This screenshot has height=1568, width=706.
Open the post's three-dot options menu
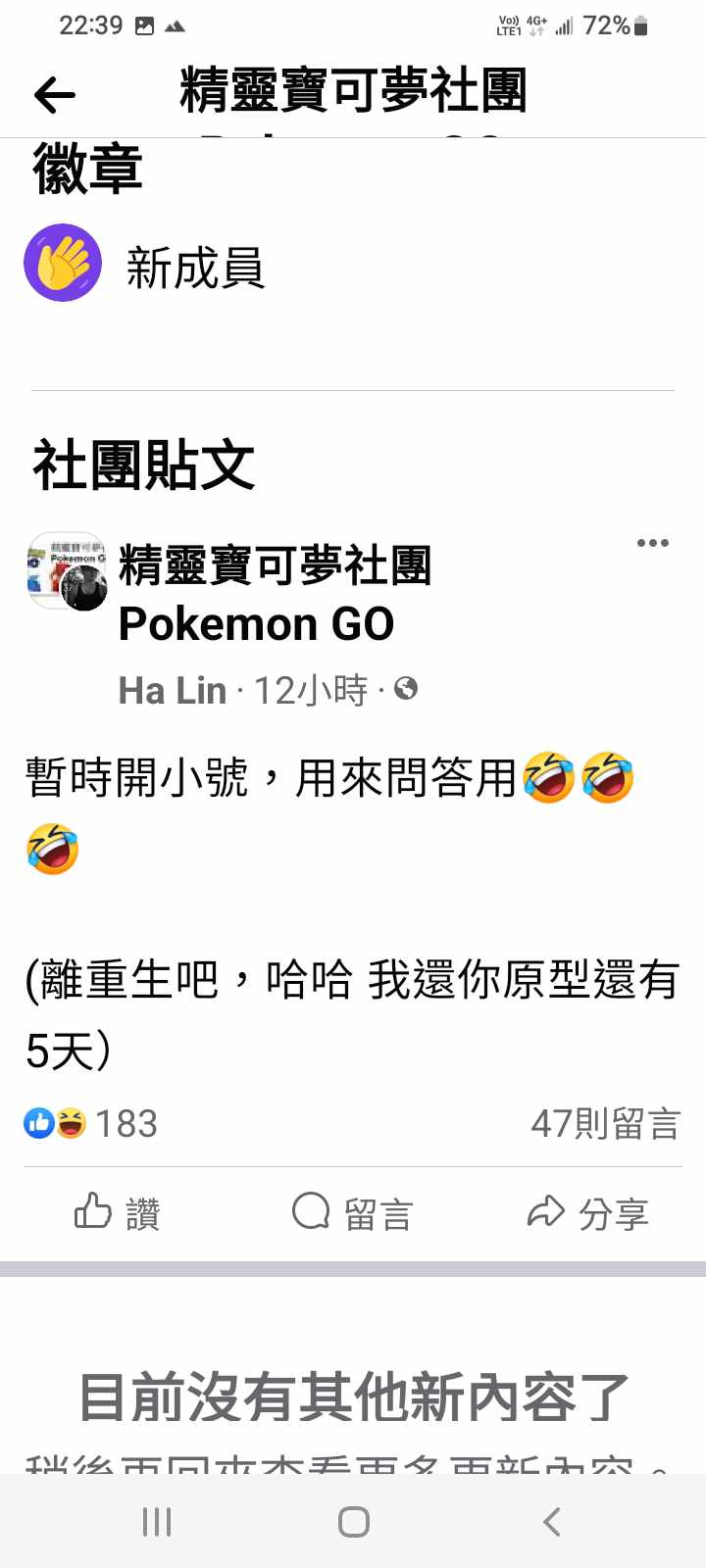point(652,543)
